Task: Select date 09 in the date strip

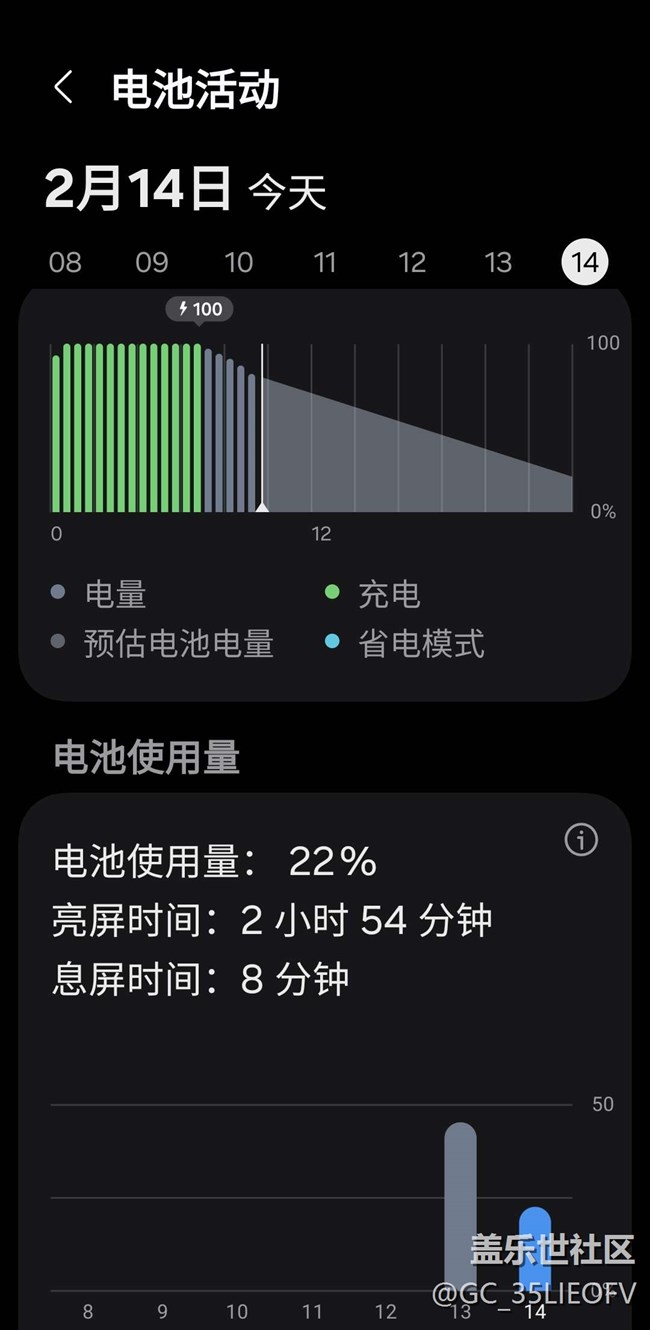Action: click(x=152, y=263)
